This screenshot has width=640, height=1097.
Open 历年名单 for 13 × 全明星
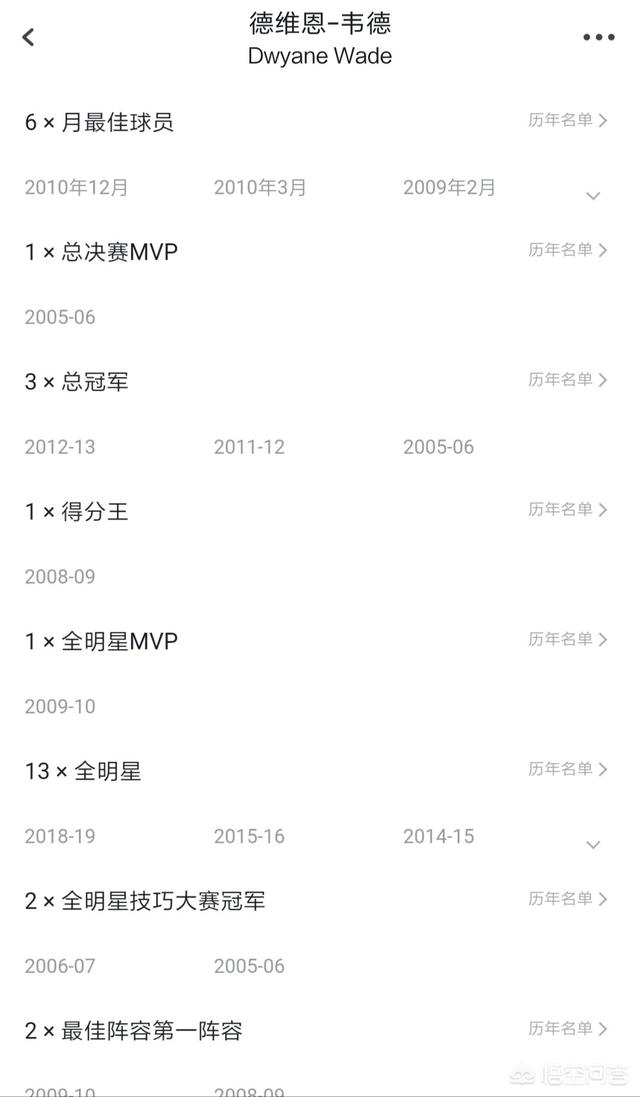click(567, 769)
